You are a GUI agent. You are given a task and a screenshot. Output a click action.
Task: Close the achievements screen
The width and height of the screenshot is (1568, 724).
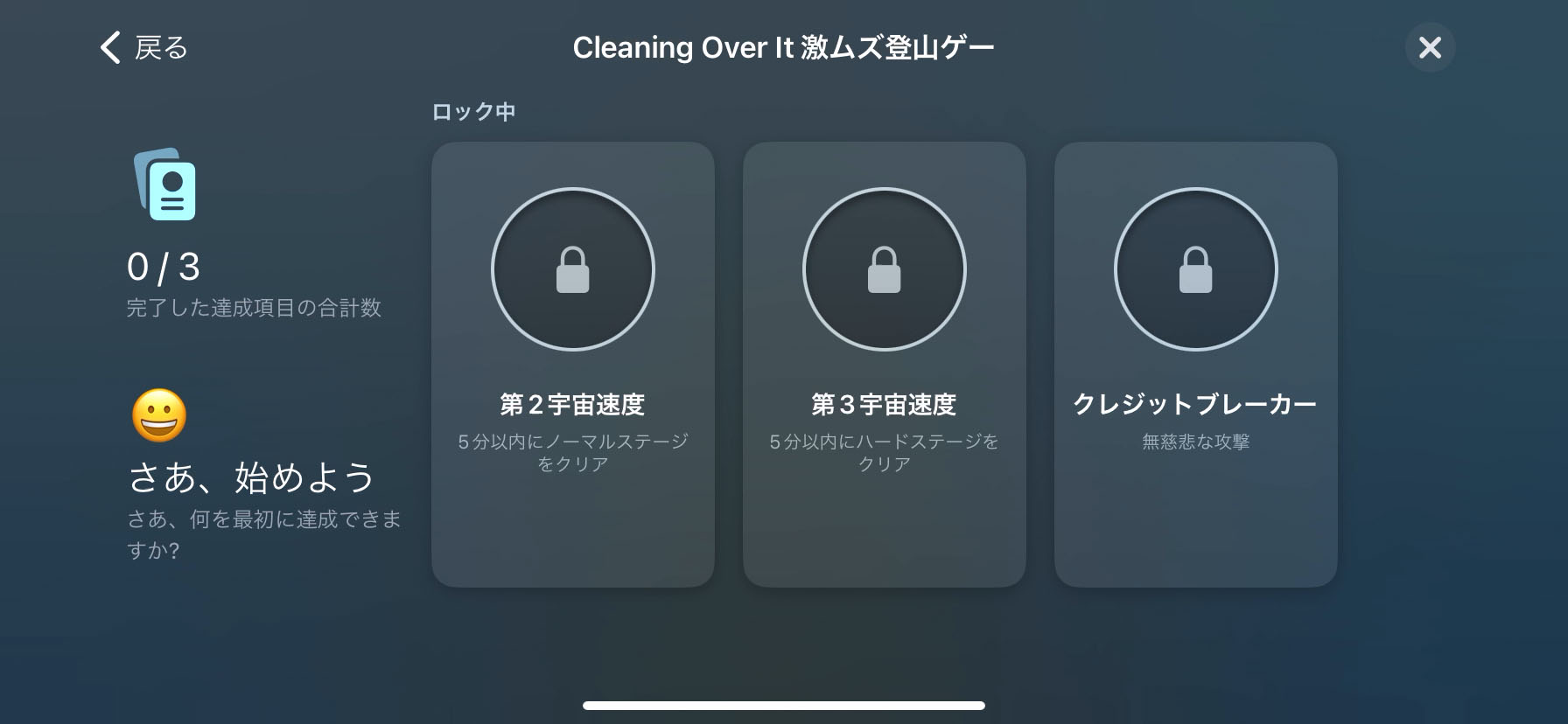1430,47
